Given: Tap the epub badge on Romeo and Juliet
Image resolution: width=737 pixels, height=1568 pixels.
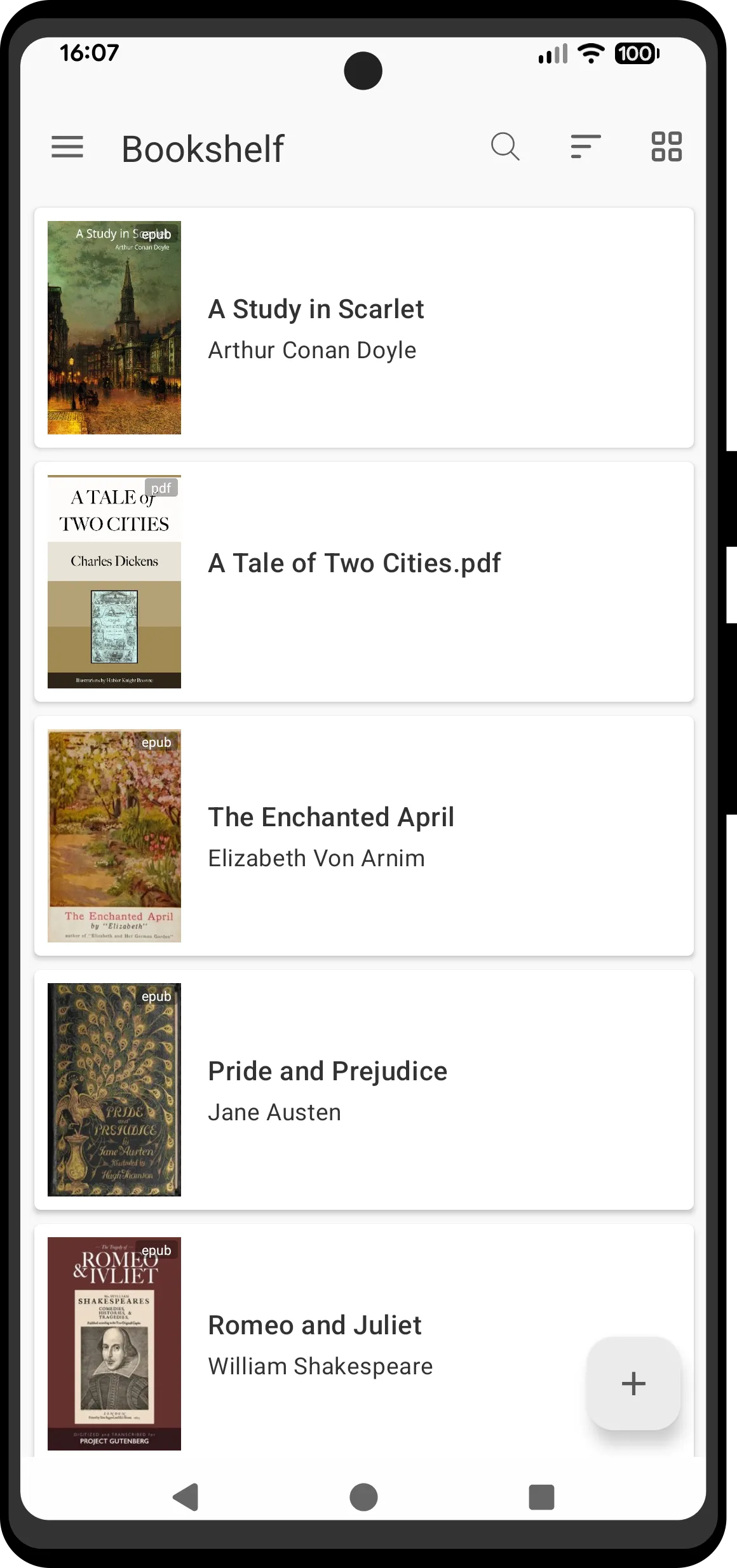Looking at the screenshot, I should tap(156, 1250).
